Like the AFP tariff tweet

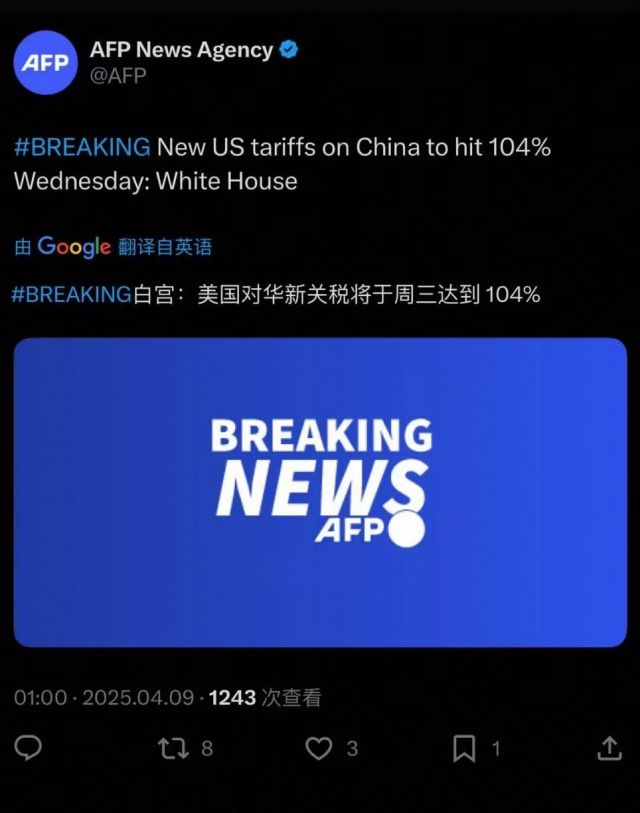point(318,748)
